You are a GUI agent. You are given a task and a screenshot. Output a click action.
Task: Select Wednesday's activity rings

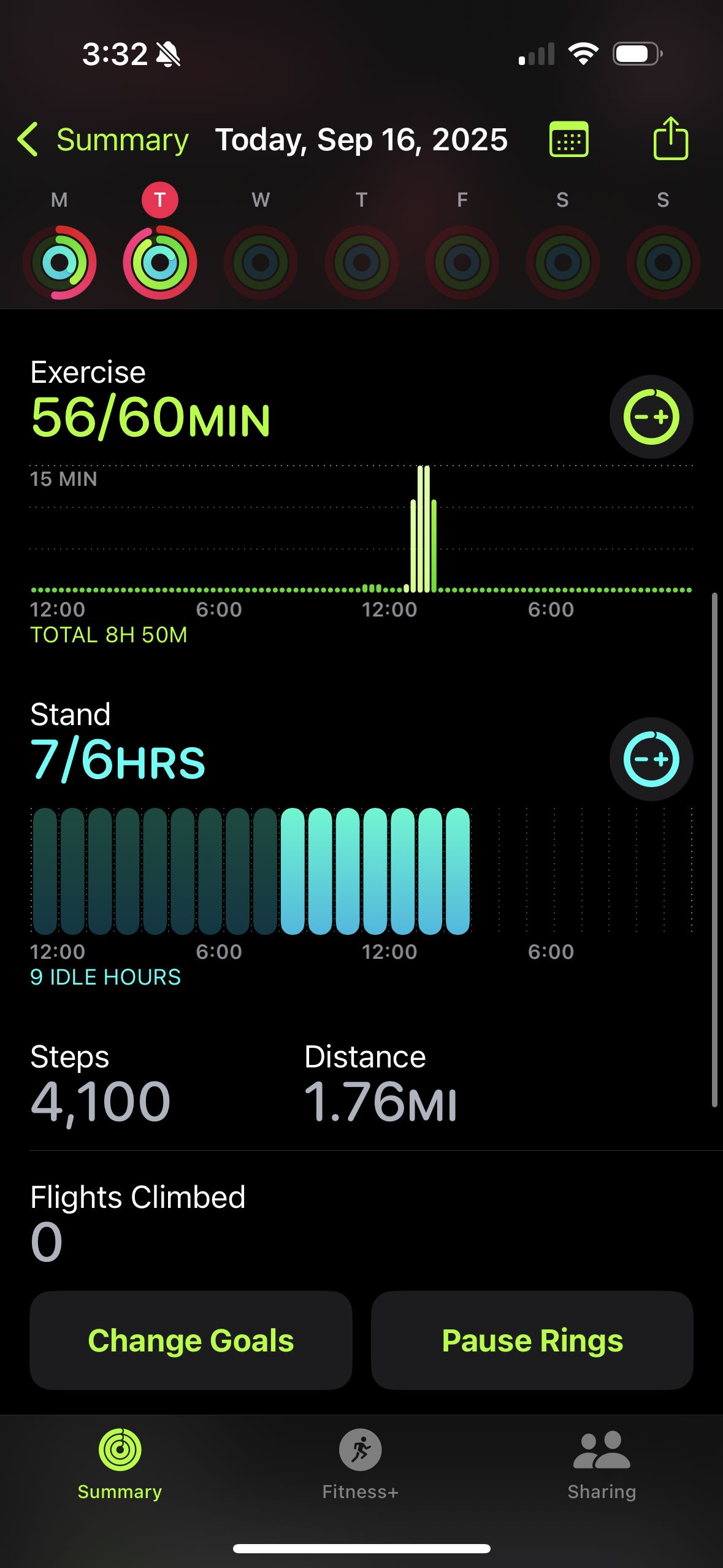(x=261, y=263)
